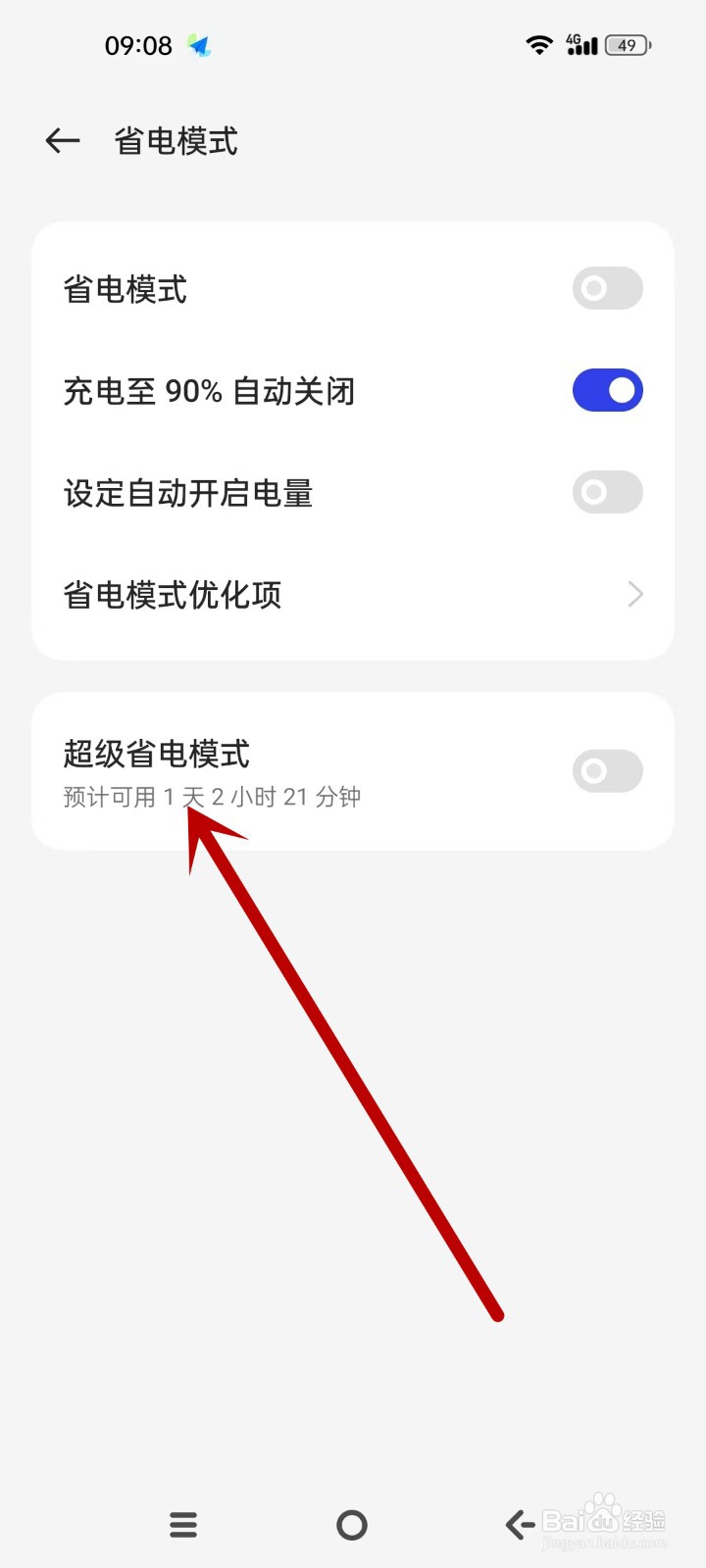The image size is (706, 1568).
Task: Turn on 设定自动开启电量
Action: click(x=606, y=493)
